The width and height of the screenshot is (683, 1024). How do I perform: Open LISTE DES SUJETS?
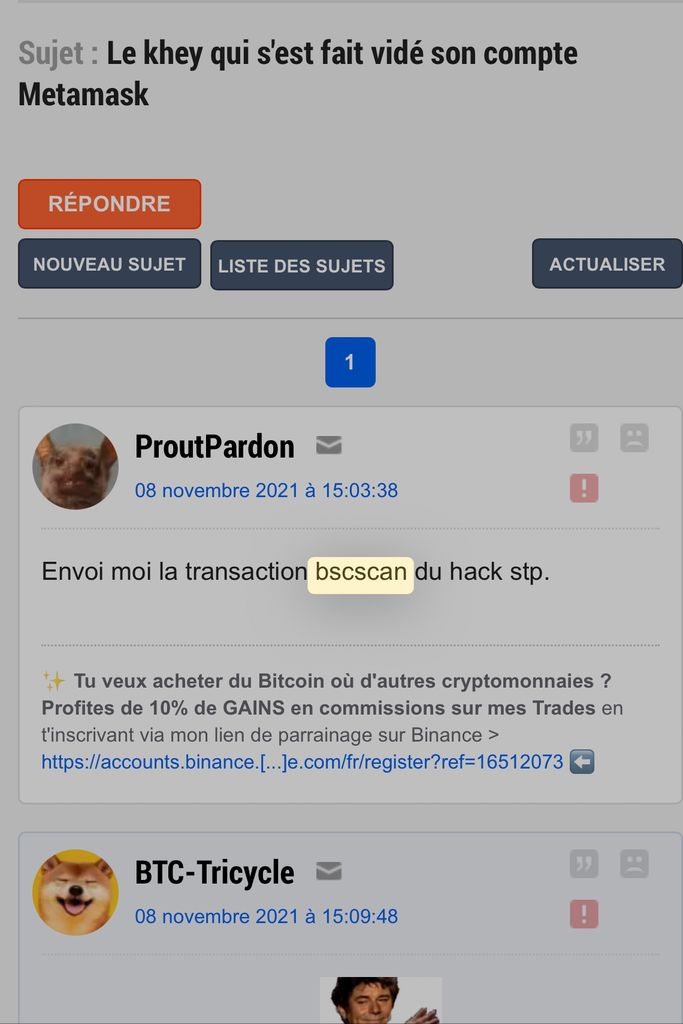pos(301,266)
